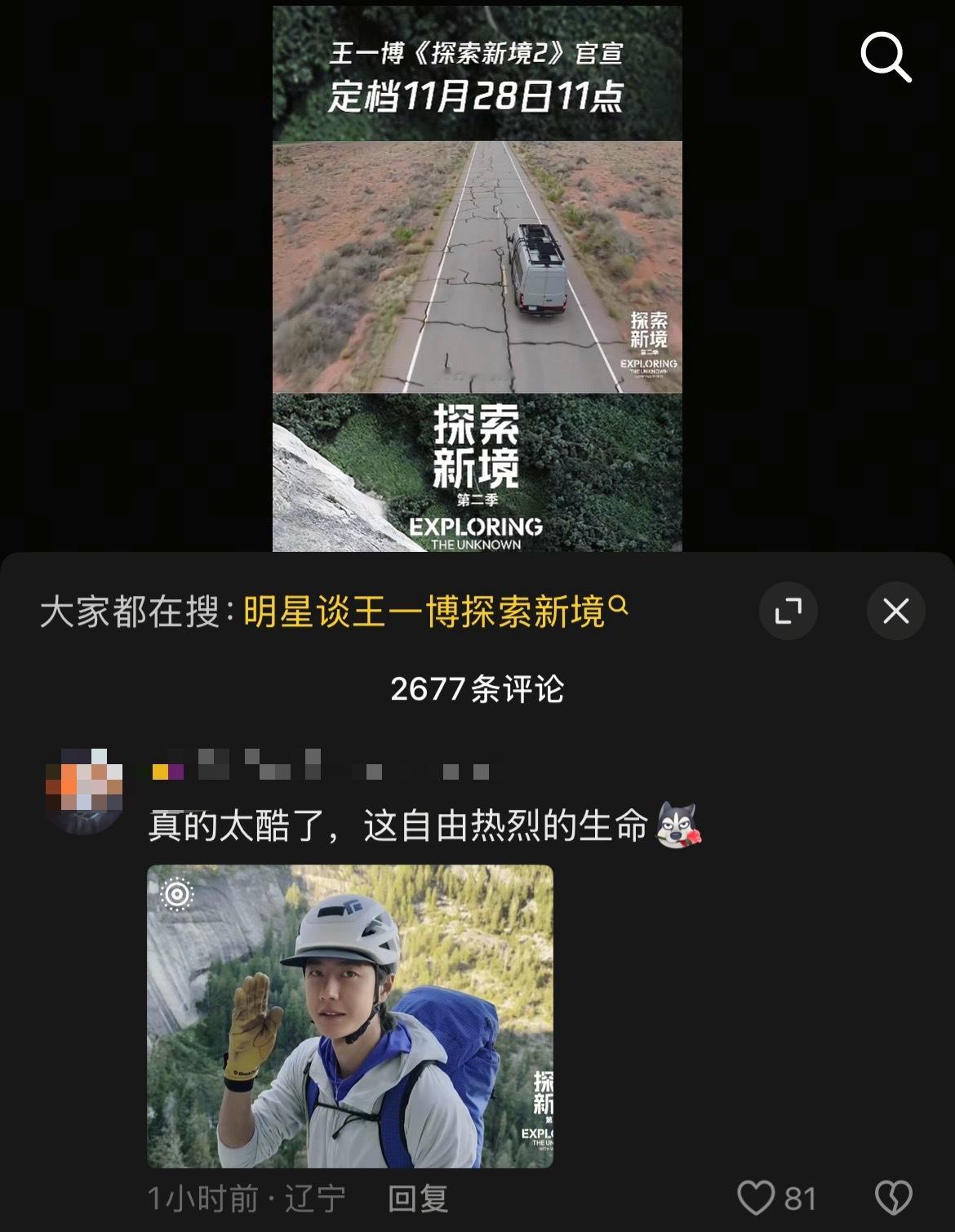Image resolution: width=955 pixels, height=1232 pixels.
Task: Open search via the magnifier icon
Action: [887, 57]
